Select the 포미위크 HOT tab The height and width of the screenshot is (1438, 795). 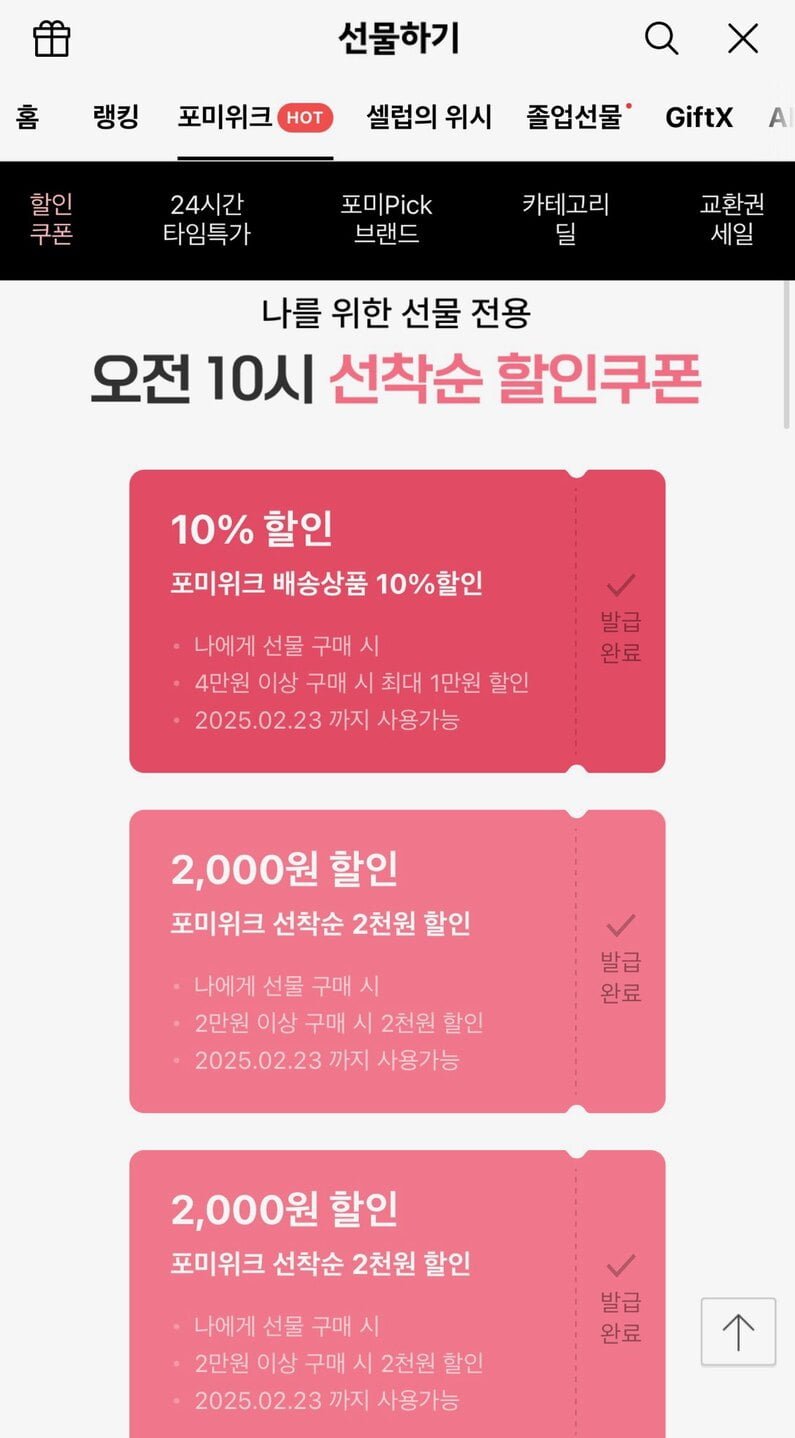click(255, 117)
